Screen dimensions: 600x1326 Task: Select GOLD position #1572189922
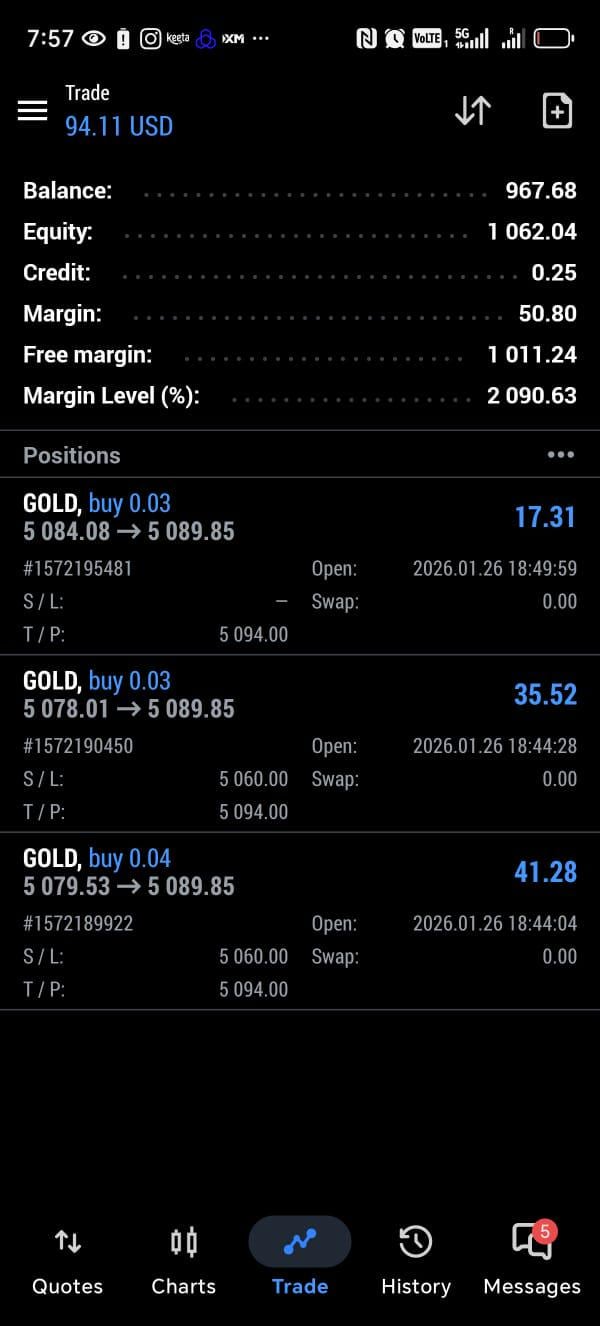[x=300, y=922]
